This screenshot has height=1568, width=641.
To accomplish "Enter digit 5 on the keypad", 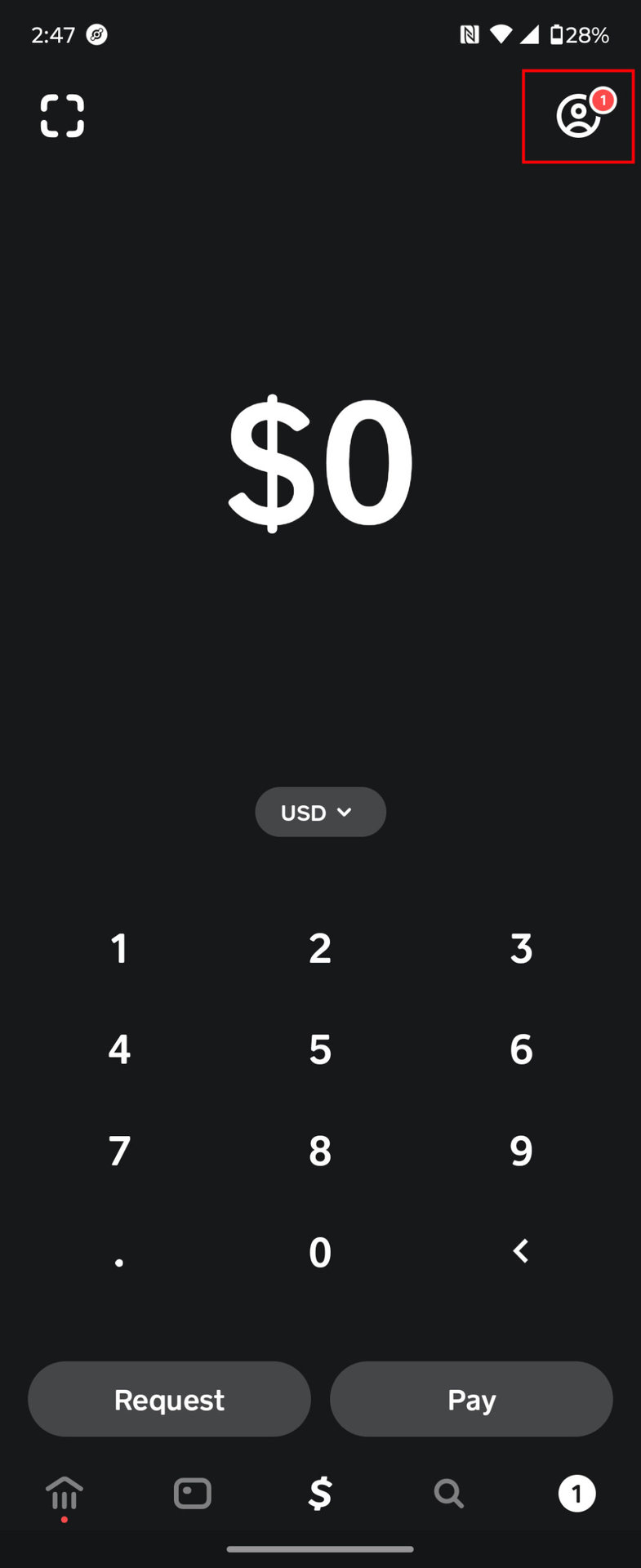I will pyautogui.click(x=320, y=1049).
